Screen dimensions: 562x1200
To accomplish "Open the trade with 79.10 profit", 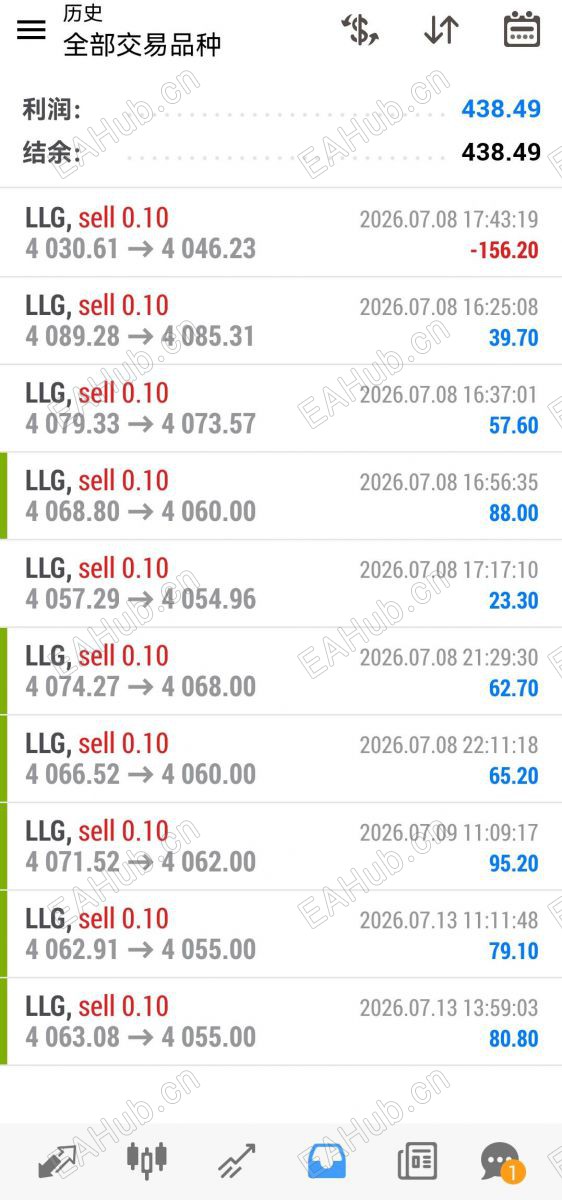I will (281, 934).
